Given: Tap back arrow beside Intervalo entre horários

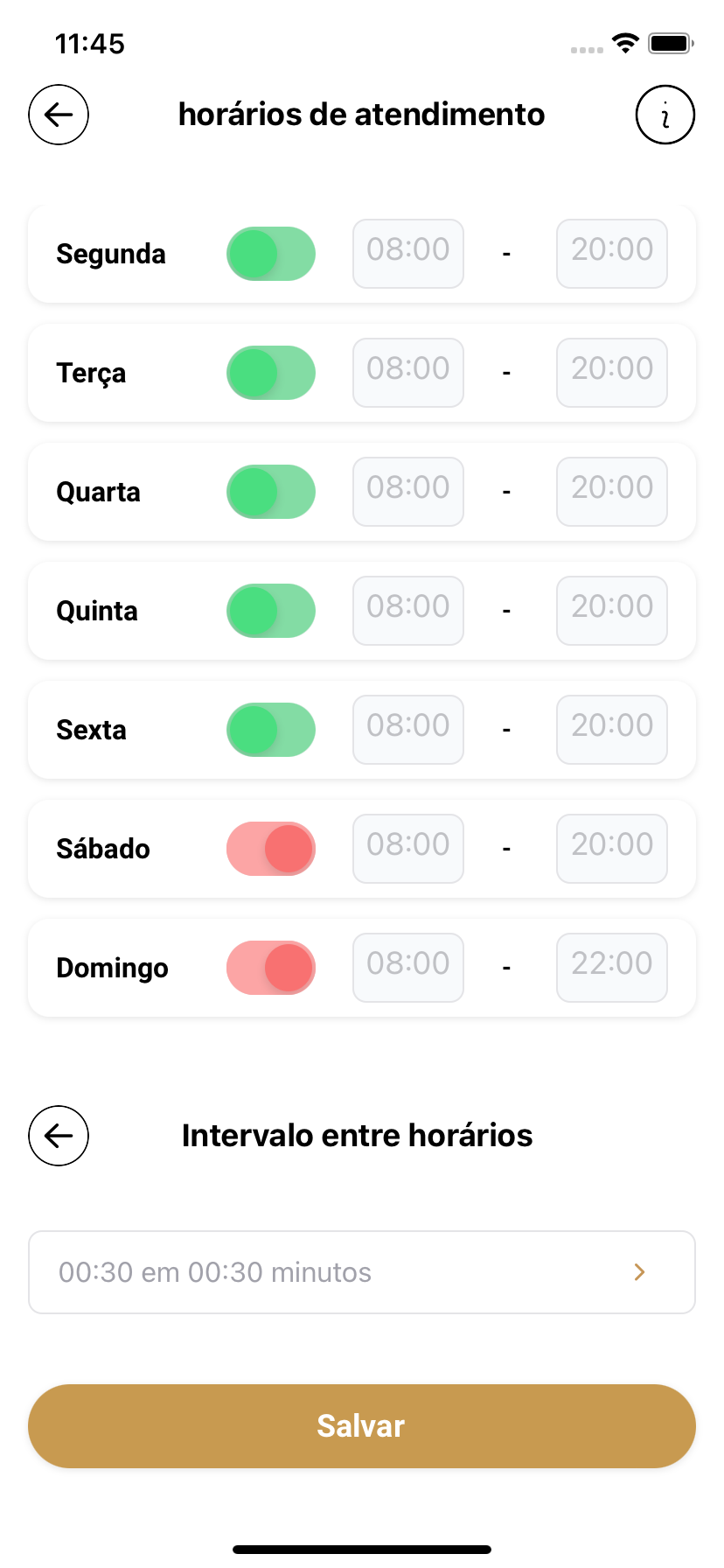Looking at the screenshot, I should click(x=59, y=1136).
